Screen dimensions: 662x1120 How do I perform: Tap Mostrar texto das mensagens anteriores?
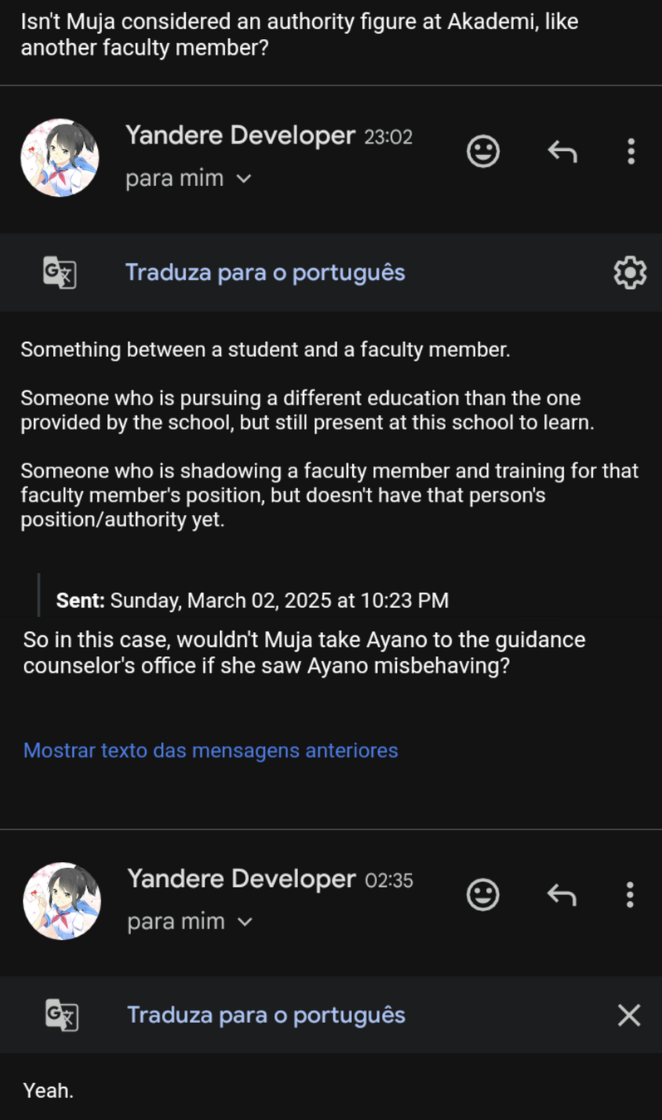[x=211, y=750]
